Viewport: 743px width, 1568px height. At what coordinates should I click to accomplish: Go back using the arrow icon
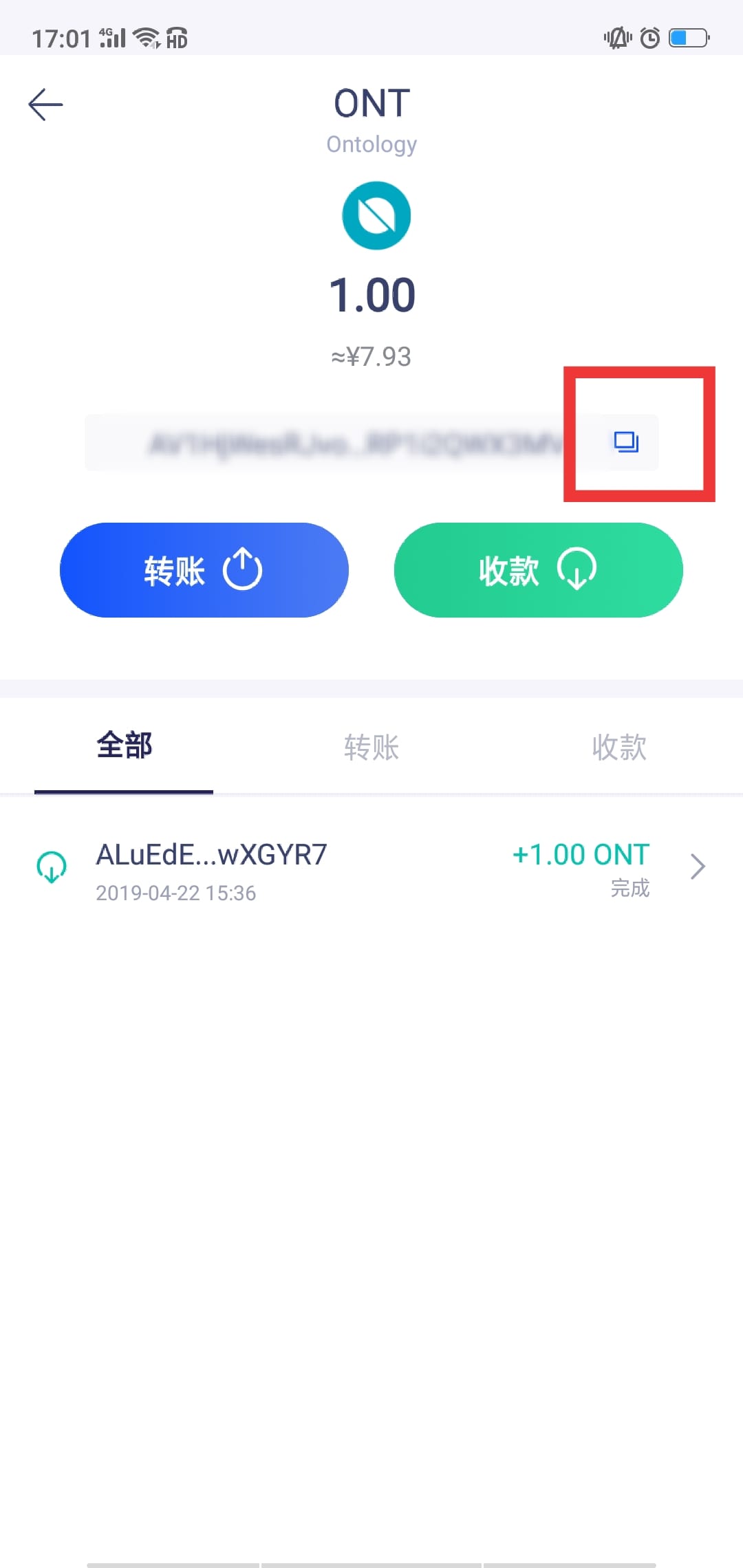pos(45,105)
